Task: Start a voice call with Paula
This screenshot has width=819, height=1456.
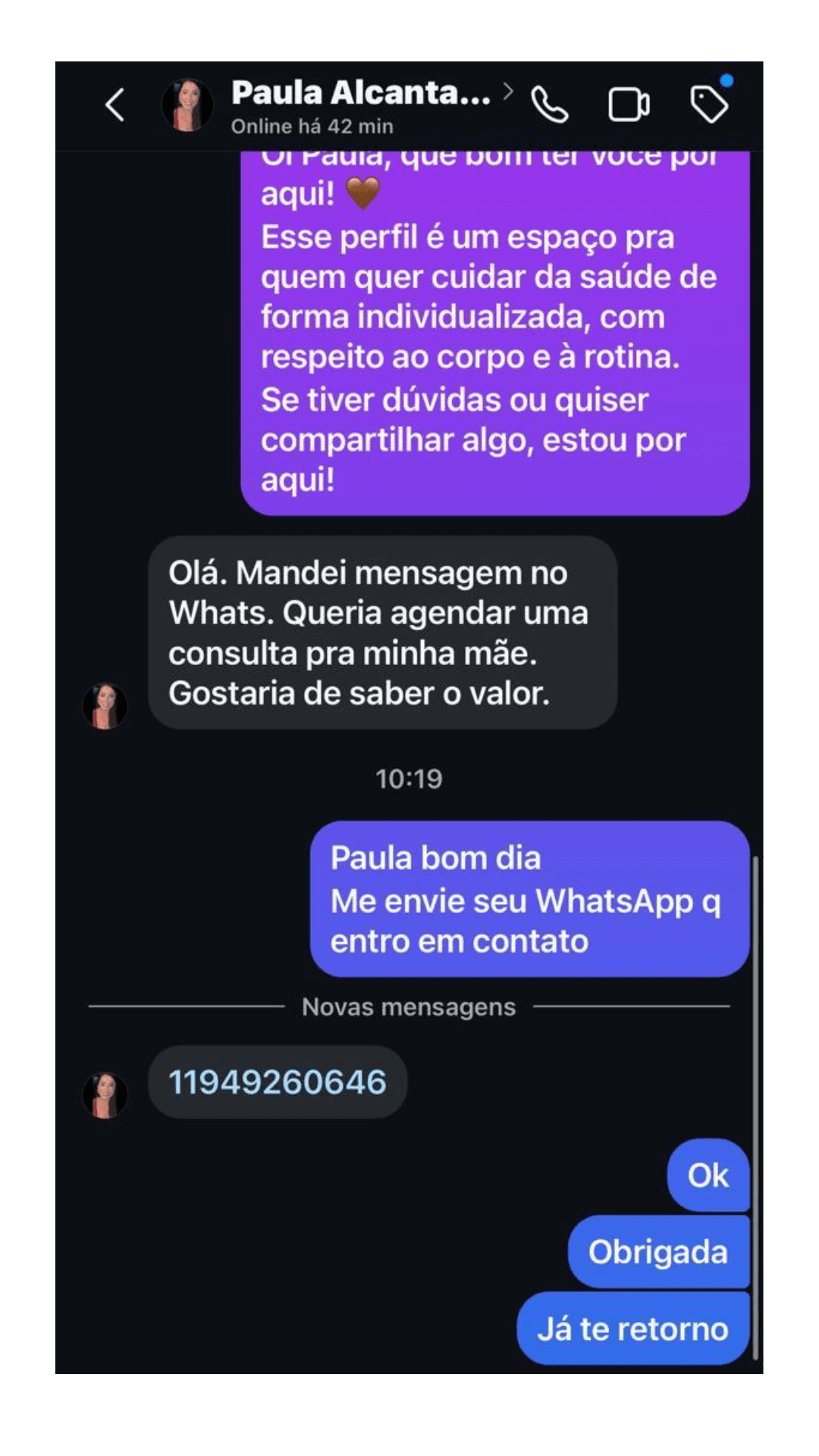Action: 550,105
